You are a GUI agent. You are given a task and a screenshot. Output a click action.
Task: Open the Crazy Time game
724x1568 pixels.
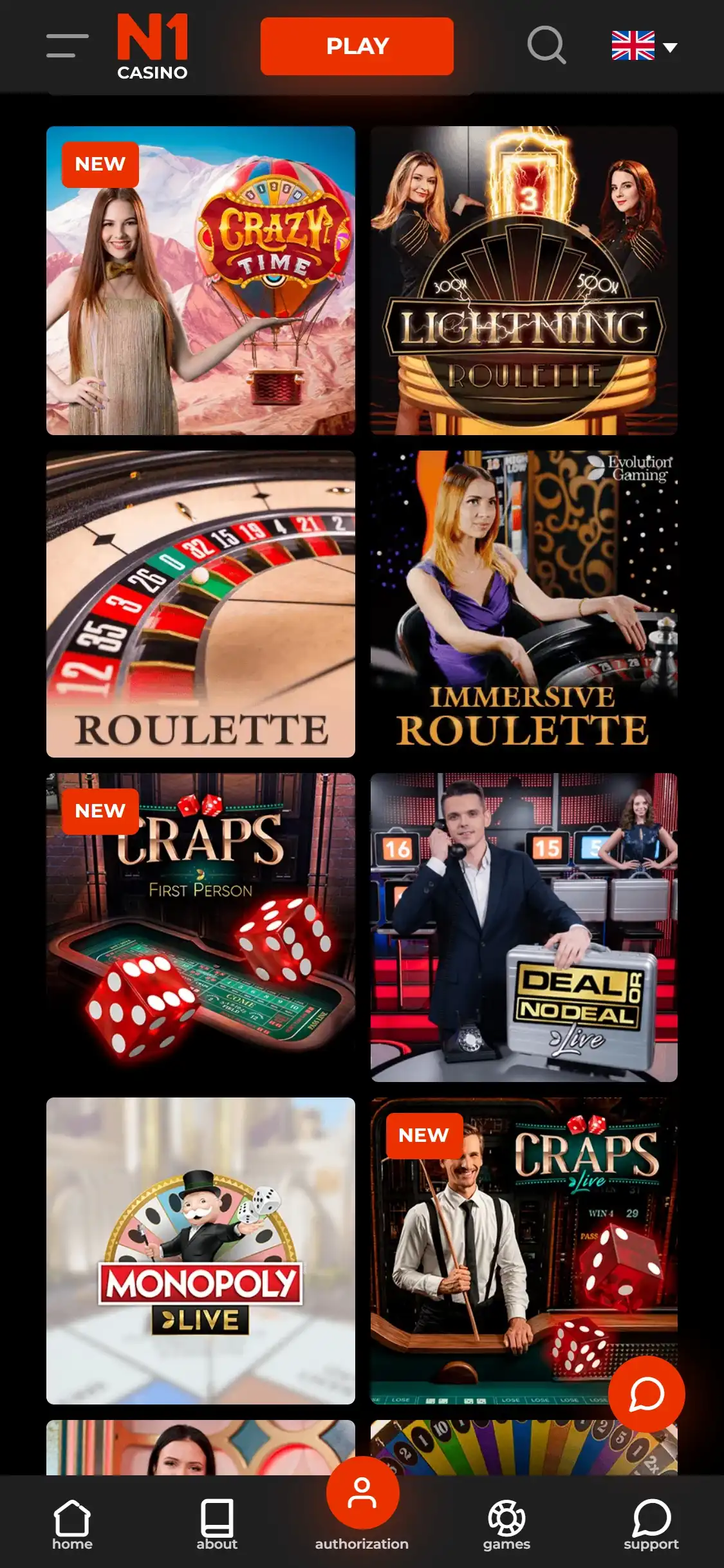click(x=200, y=281)
